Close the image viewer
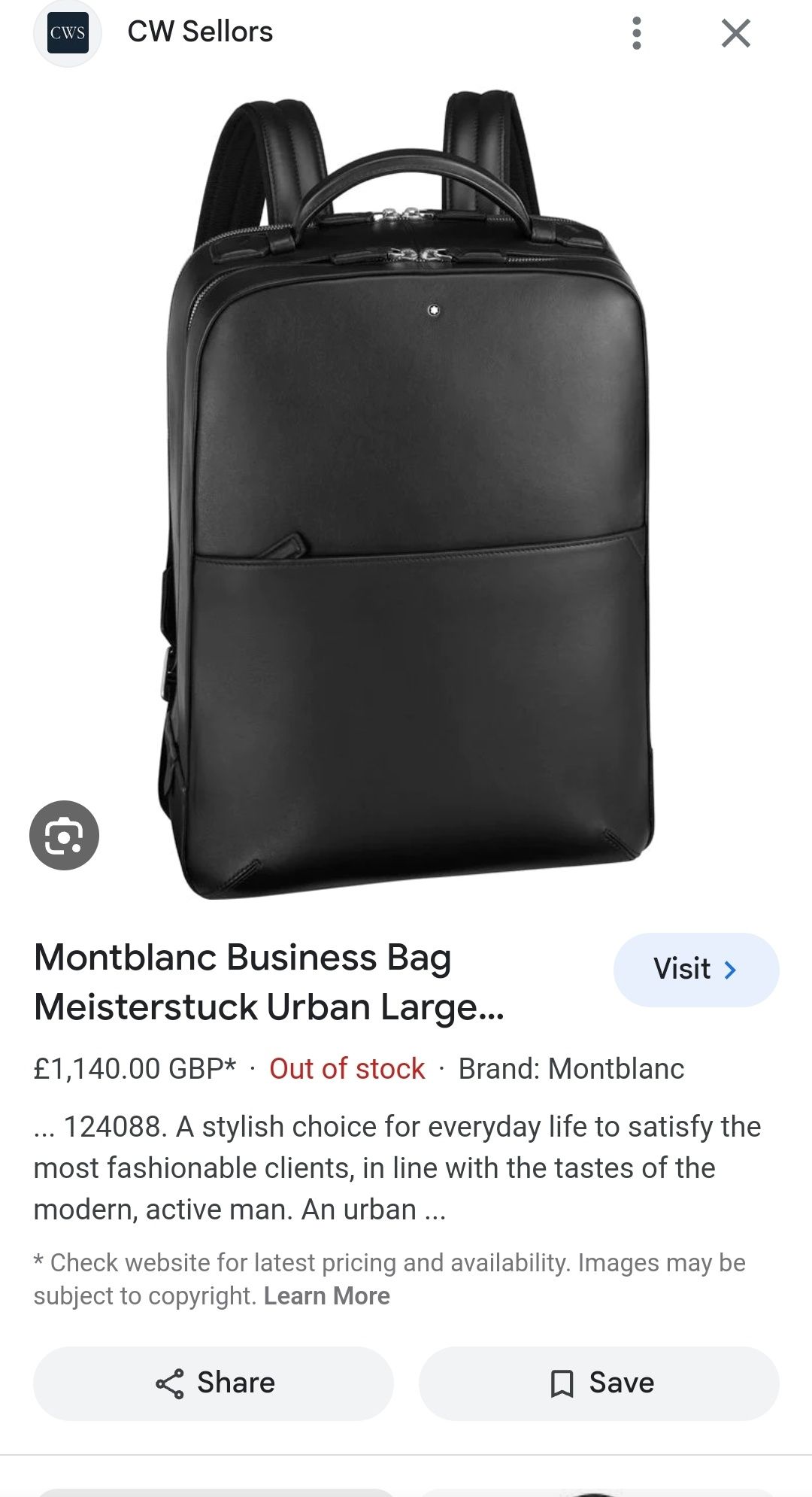Image resolution: width=812 pixels, height=1497 pixels. point(735,33)
